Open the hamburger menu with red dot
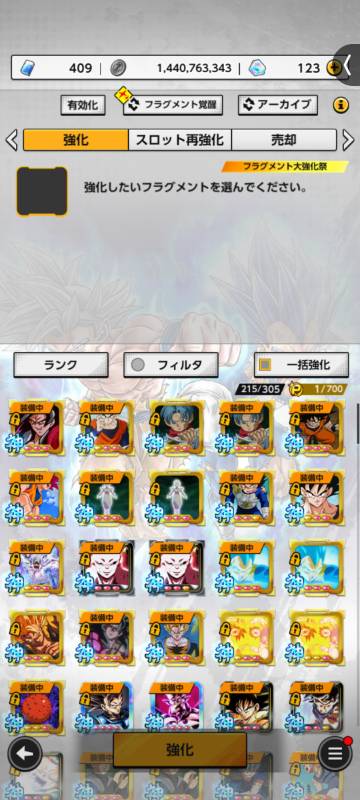This screenshot has width=360, height=800. (335, 754)
